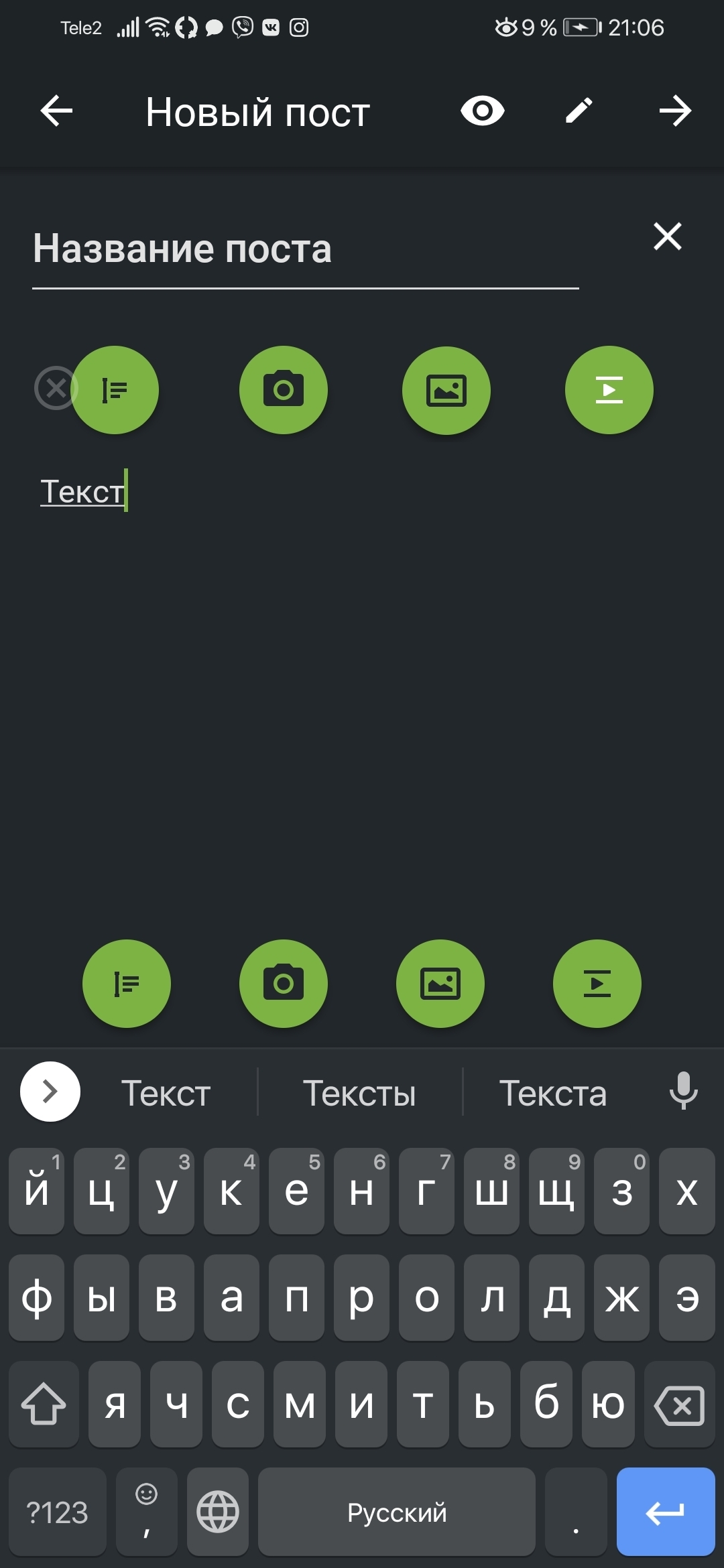724x1568 pixels.
Task: Tap the pencil edit icon
Action: coord(579,111)
